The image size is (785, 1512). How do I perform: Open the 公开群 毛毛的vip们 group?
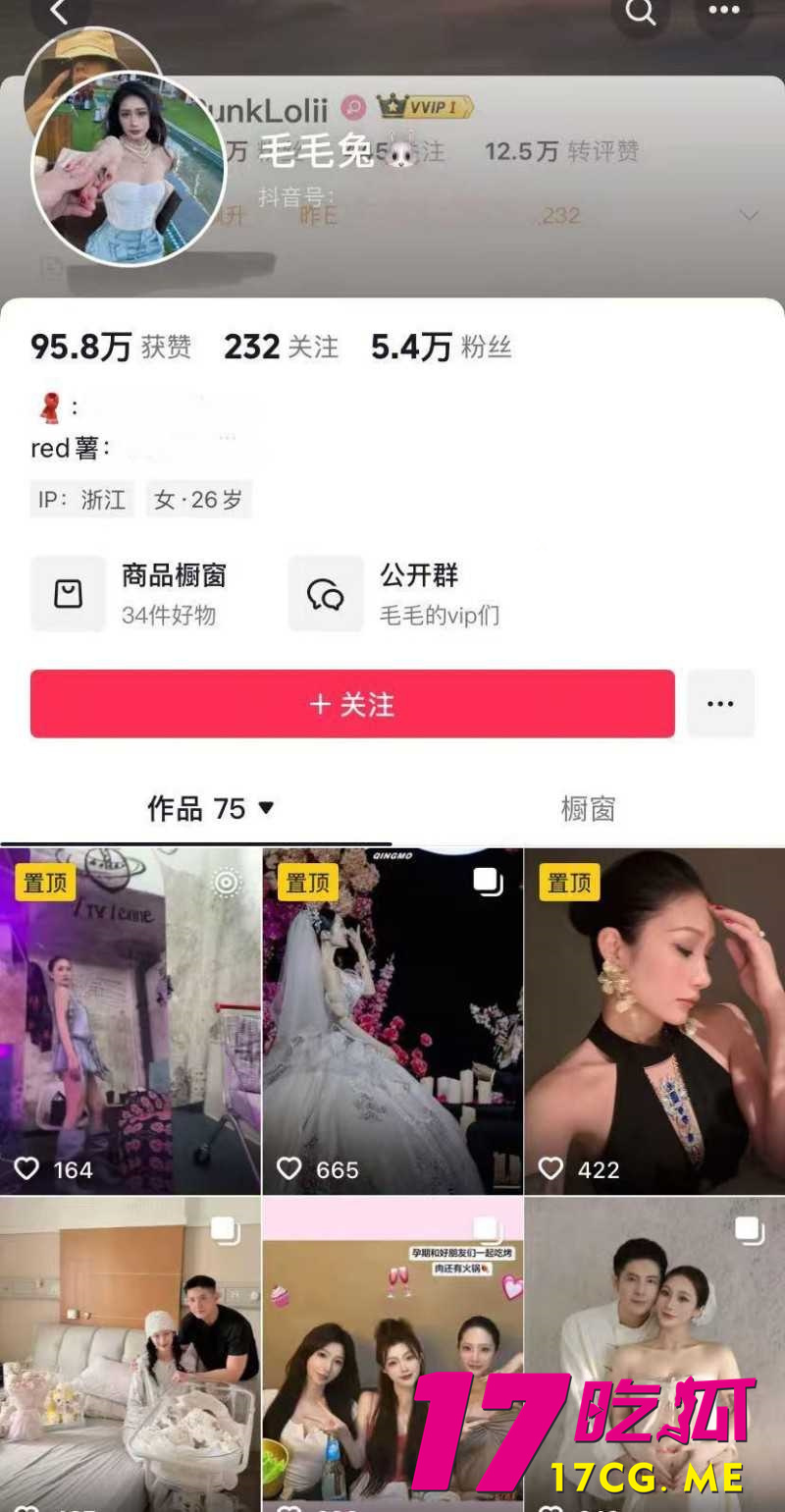point(397,594)
